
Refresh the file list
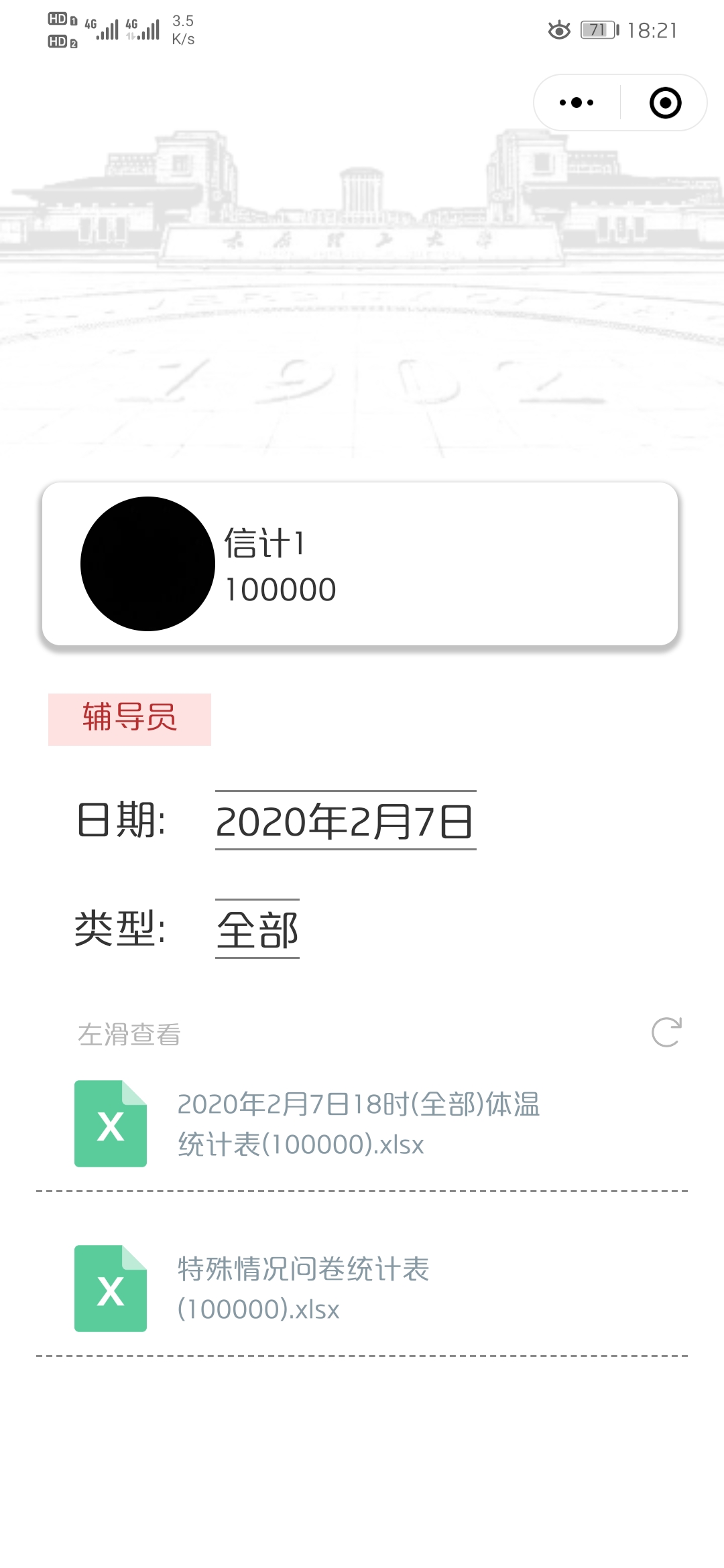tap(666, 1032)
